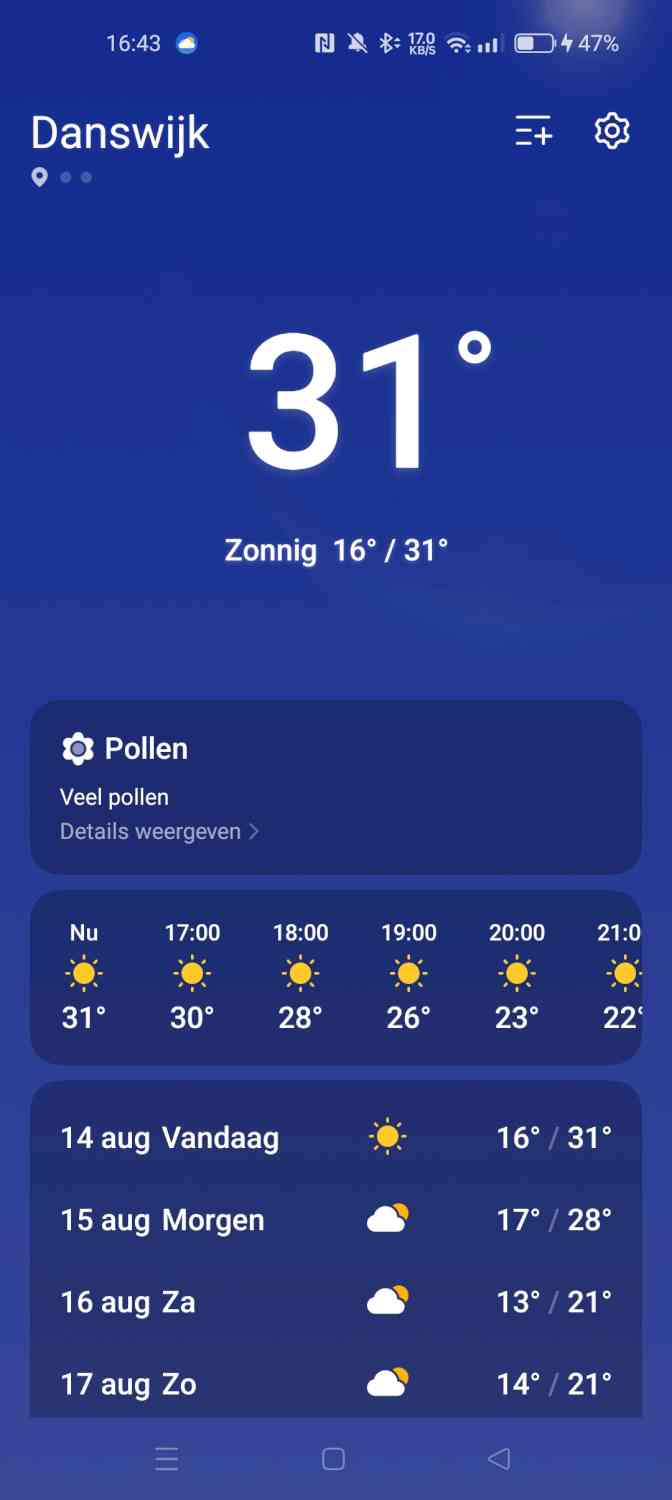This screenshot has height=1500, width=672.
Task: Go back with the system back button
Action: [499, 1458]
